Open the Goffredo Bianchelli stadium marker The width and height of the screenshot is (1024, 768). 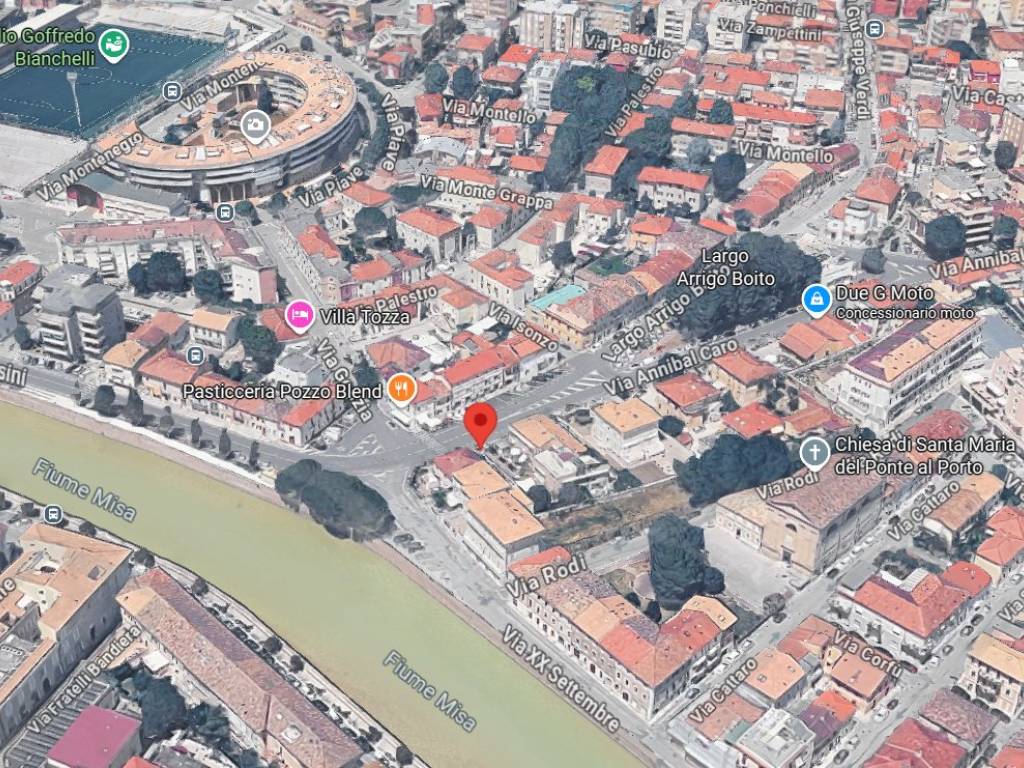[x=114, y=44]
